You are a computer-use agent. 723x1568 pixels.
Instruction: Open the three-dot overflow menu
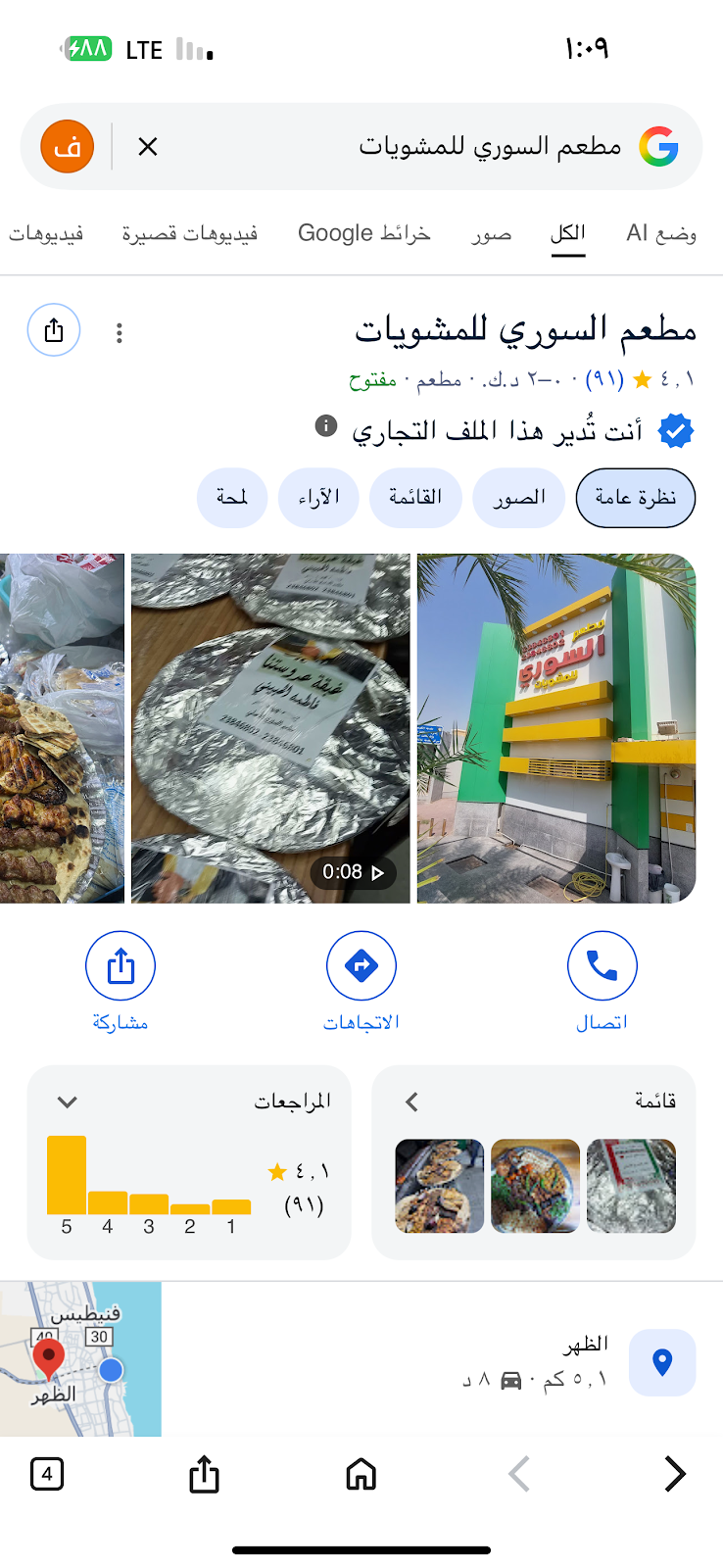(x=120, y=333)
